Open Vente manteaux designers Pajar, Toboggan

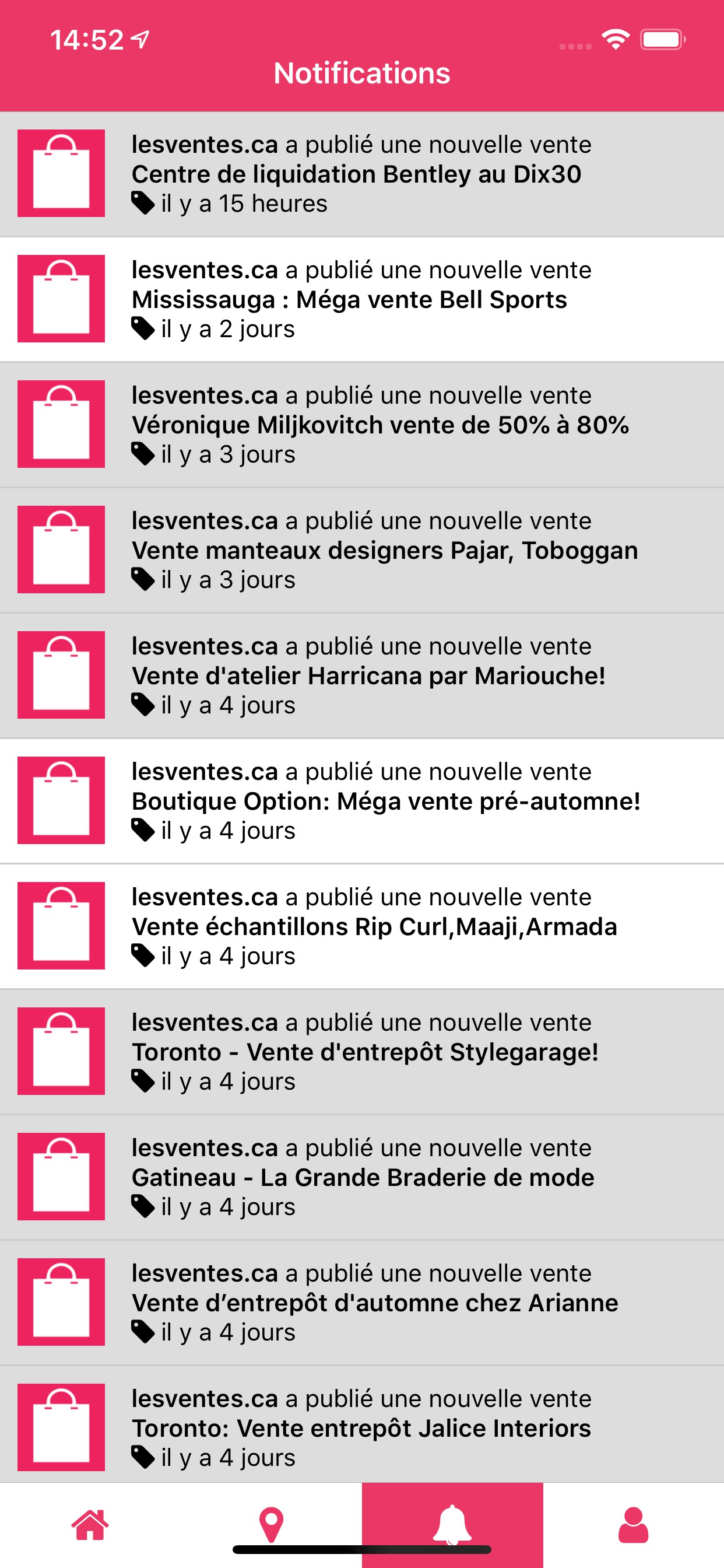point(361,550)
